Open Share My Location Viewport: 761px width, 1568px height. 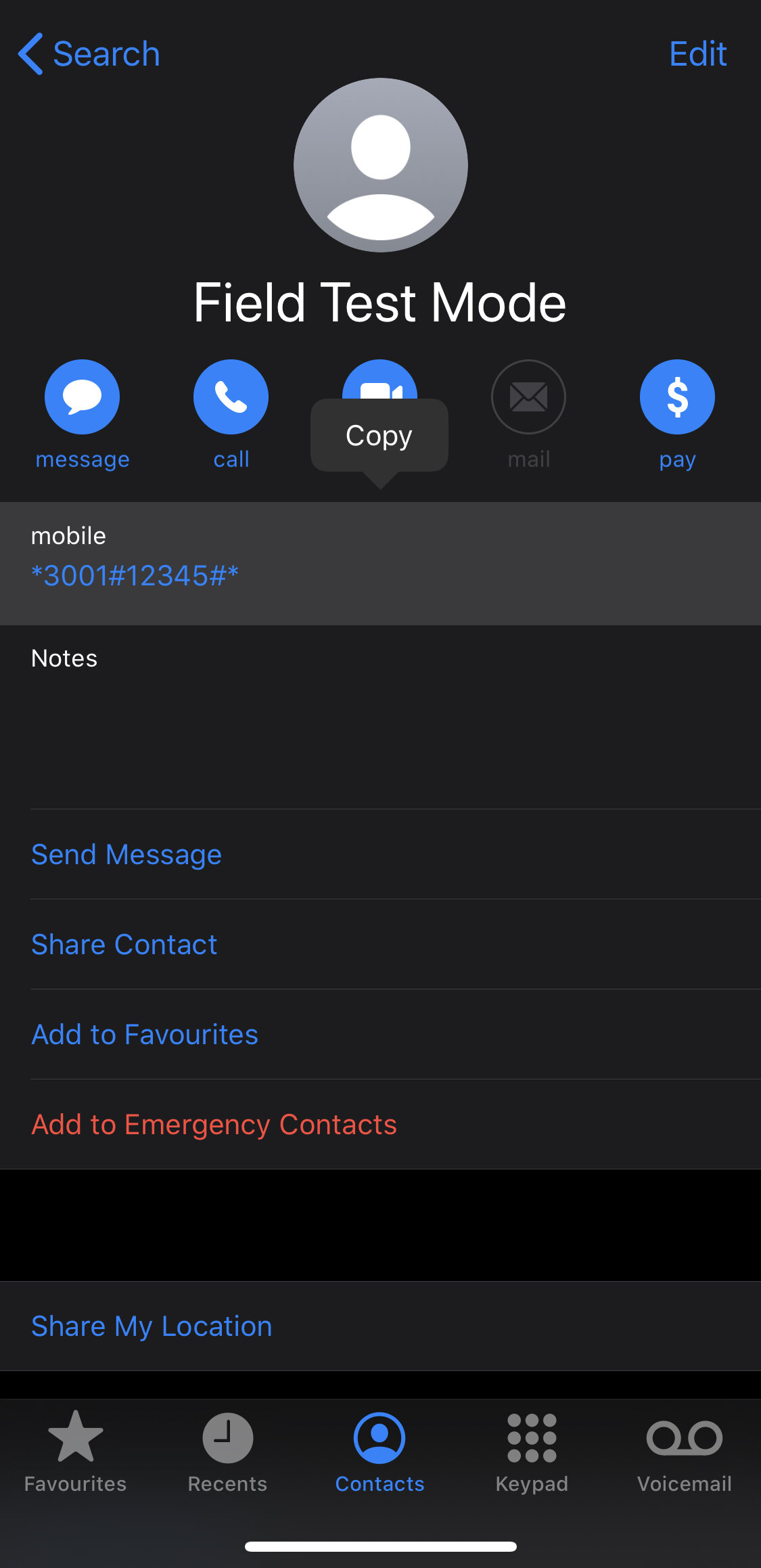(152, 1326)
